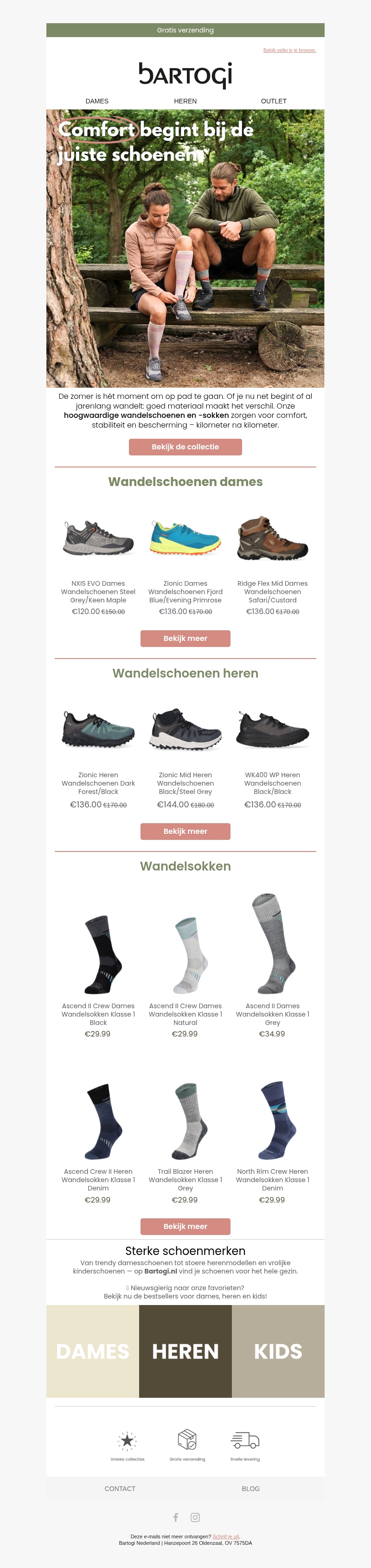Visit the Bartogi Instagram page
The image size is (371, 1568).
[195, 1517]
